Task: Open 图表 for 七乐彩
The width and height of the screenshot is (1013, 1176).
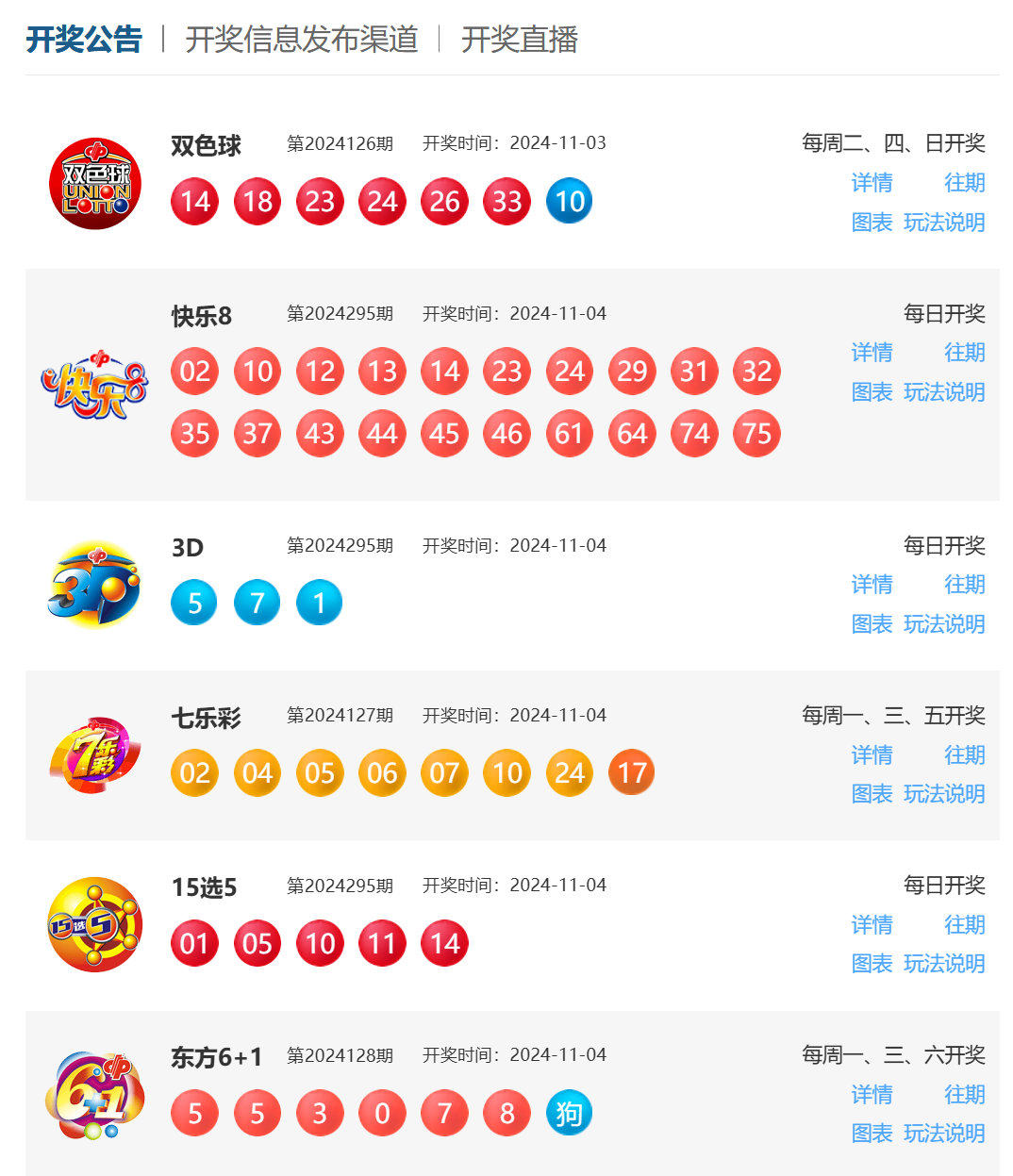Action: pyautogui.click(x=872, y=794)
